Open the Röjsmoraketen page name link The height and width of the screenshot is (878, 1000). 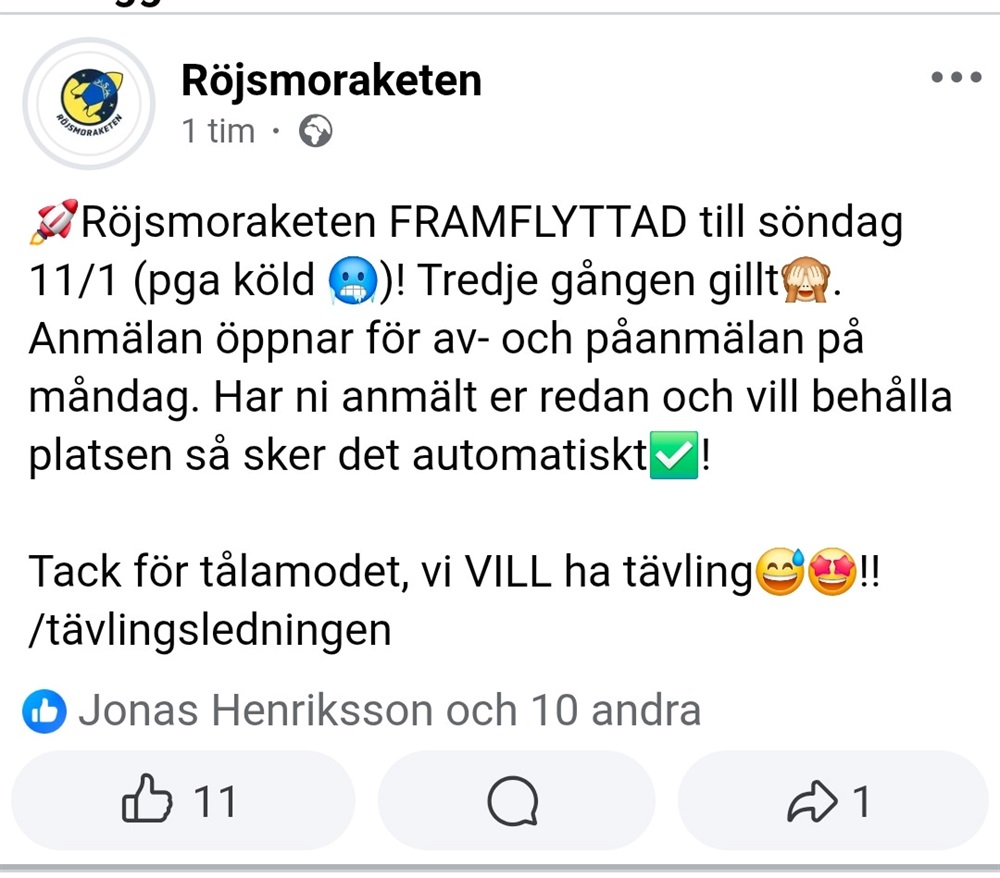click(x=331, y=80)
